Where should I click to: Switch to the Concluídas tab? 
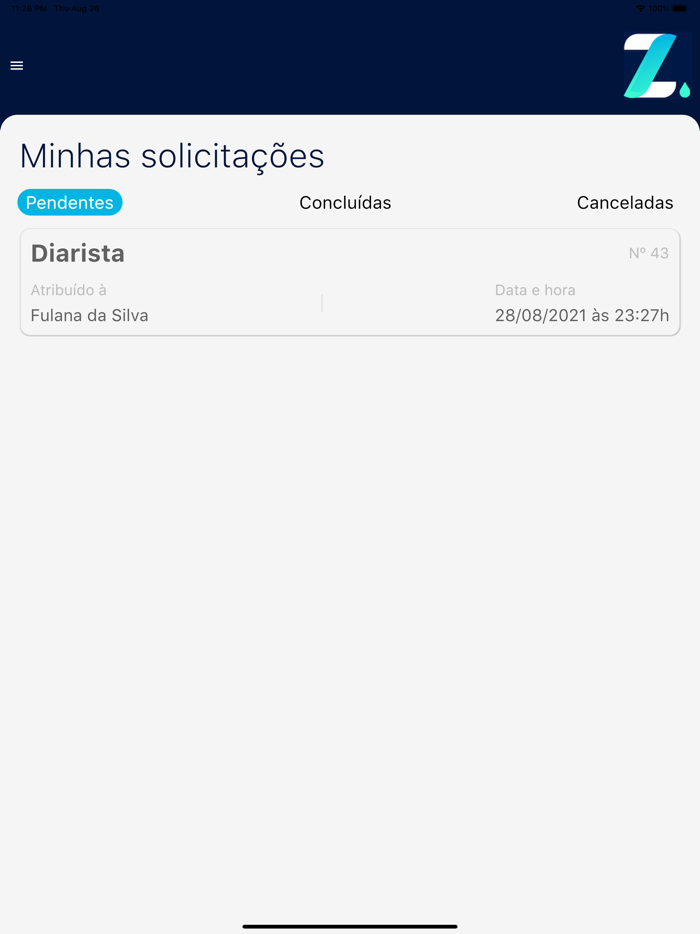tap(345, 203)
